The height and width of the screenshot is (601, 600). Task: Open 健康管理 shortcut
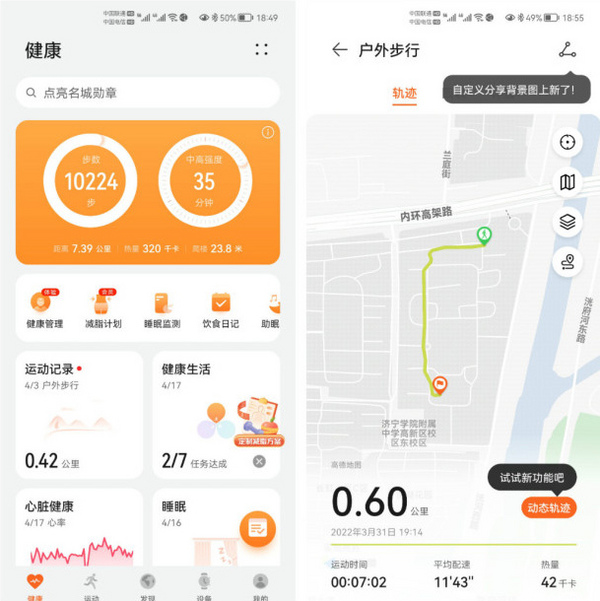pyautogui.click(x=44, y=310)
